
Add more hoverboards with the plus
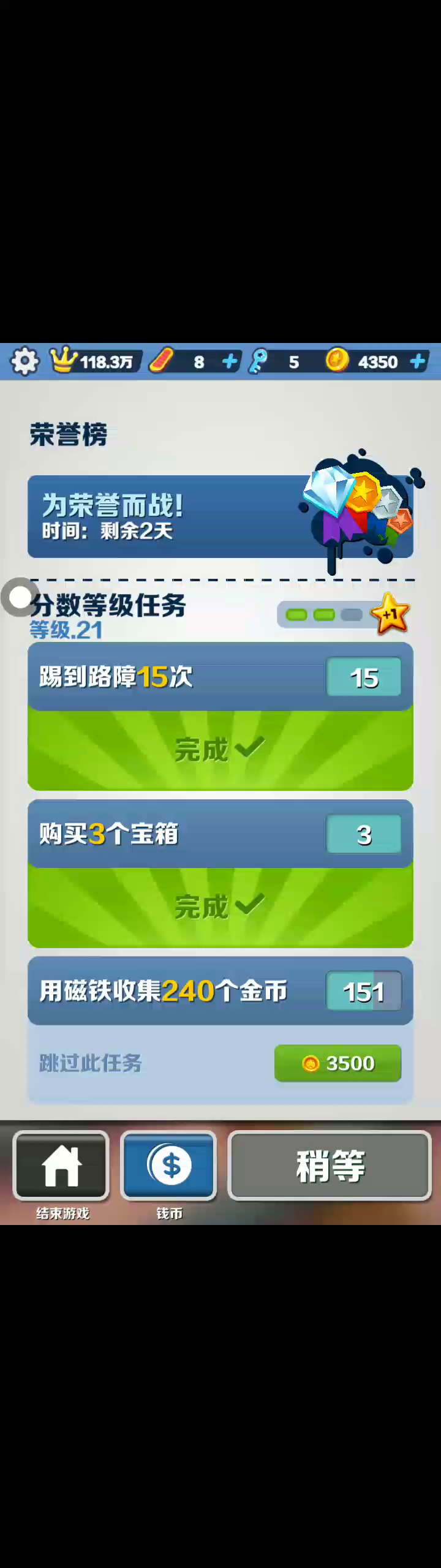pyautogui.click(x=230, y=361)
